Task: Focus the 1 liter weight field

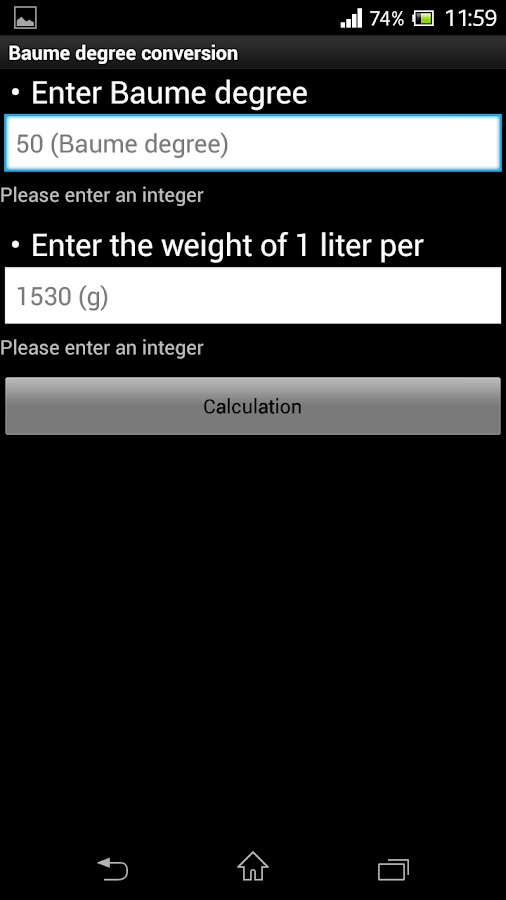Action: [253, 296]
